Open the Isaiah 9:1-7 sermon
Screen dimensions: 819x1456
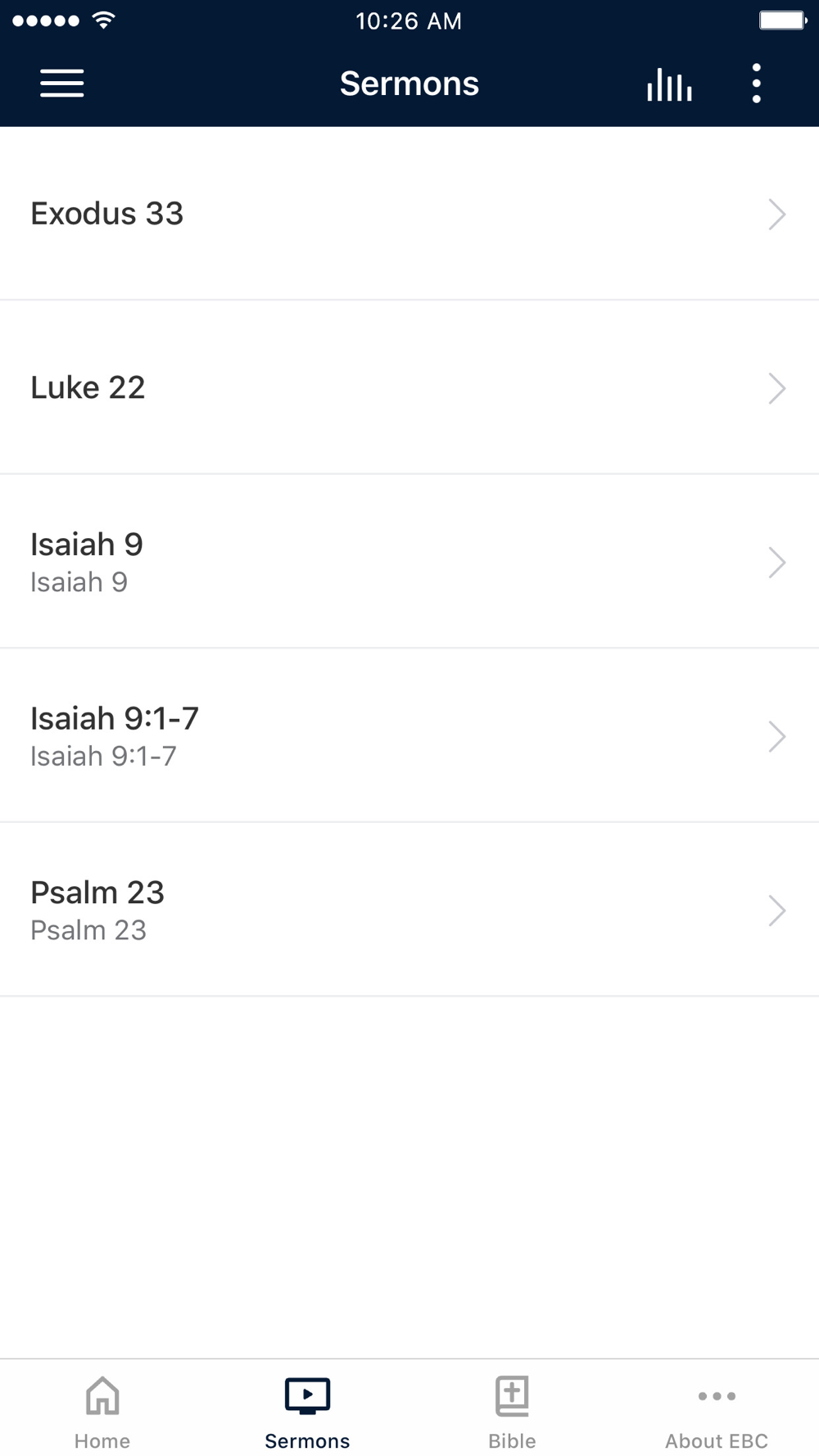click(409, 735)
